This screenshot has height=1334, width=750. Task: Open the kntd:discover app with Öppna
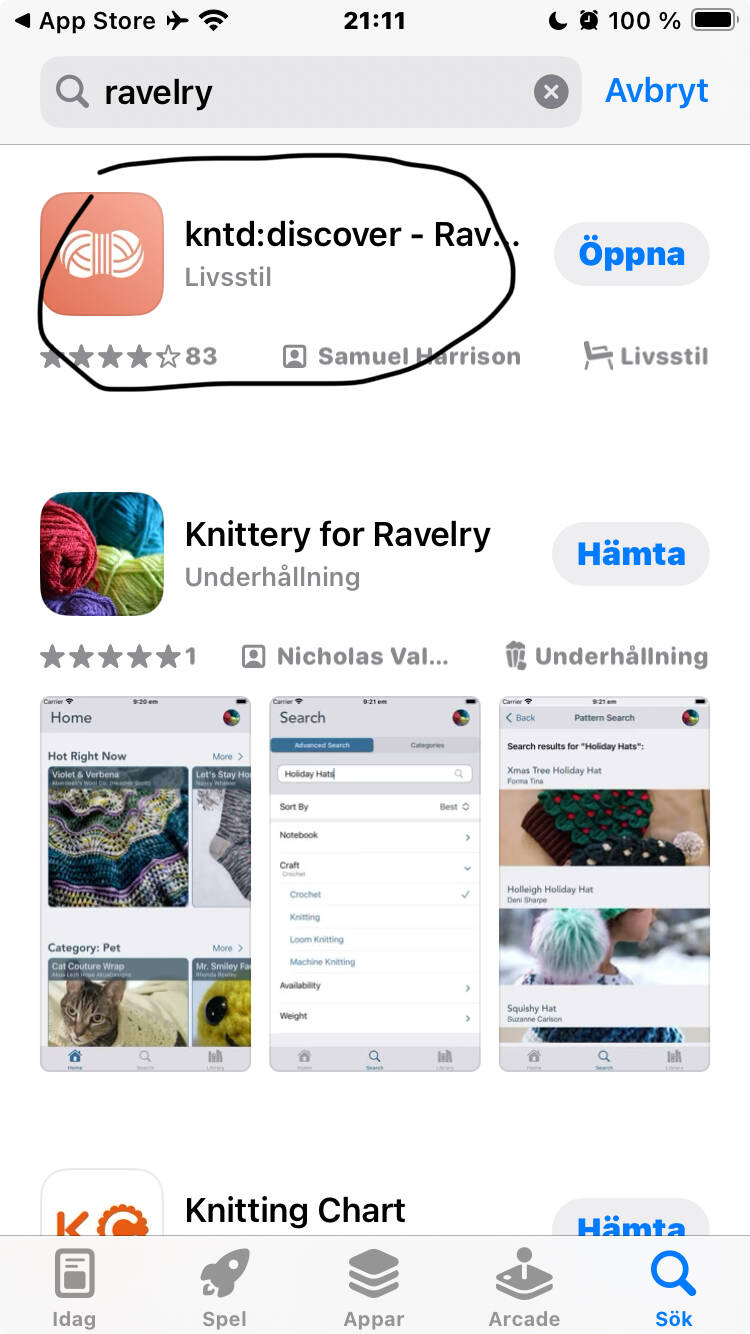[631, 254]
